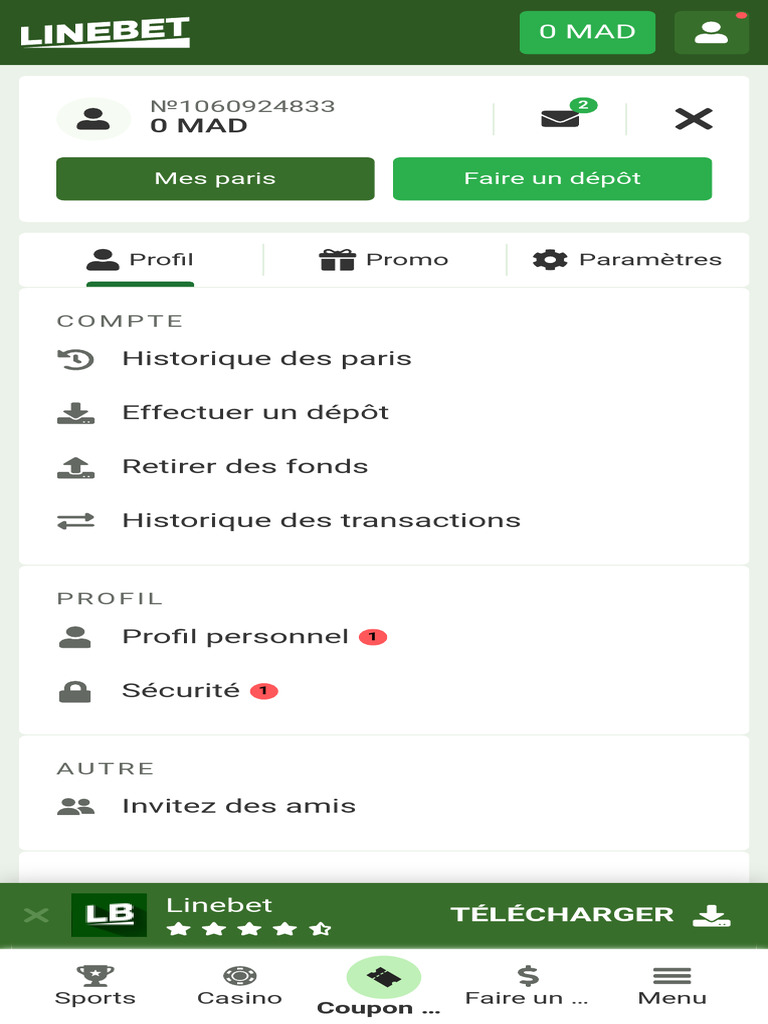
Task: Switch to the Promo tab
Action: click(384, 260)
